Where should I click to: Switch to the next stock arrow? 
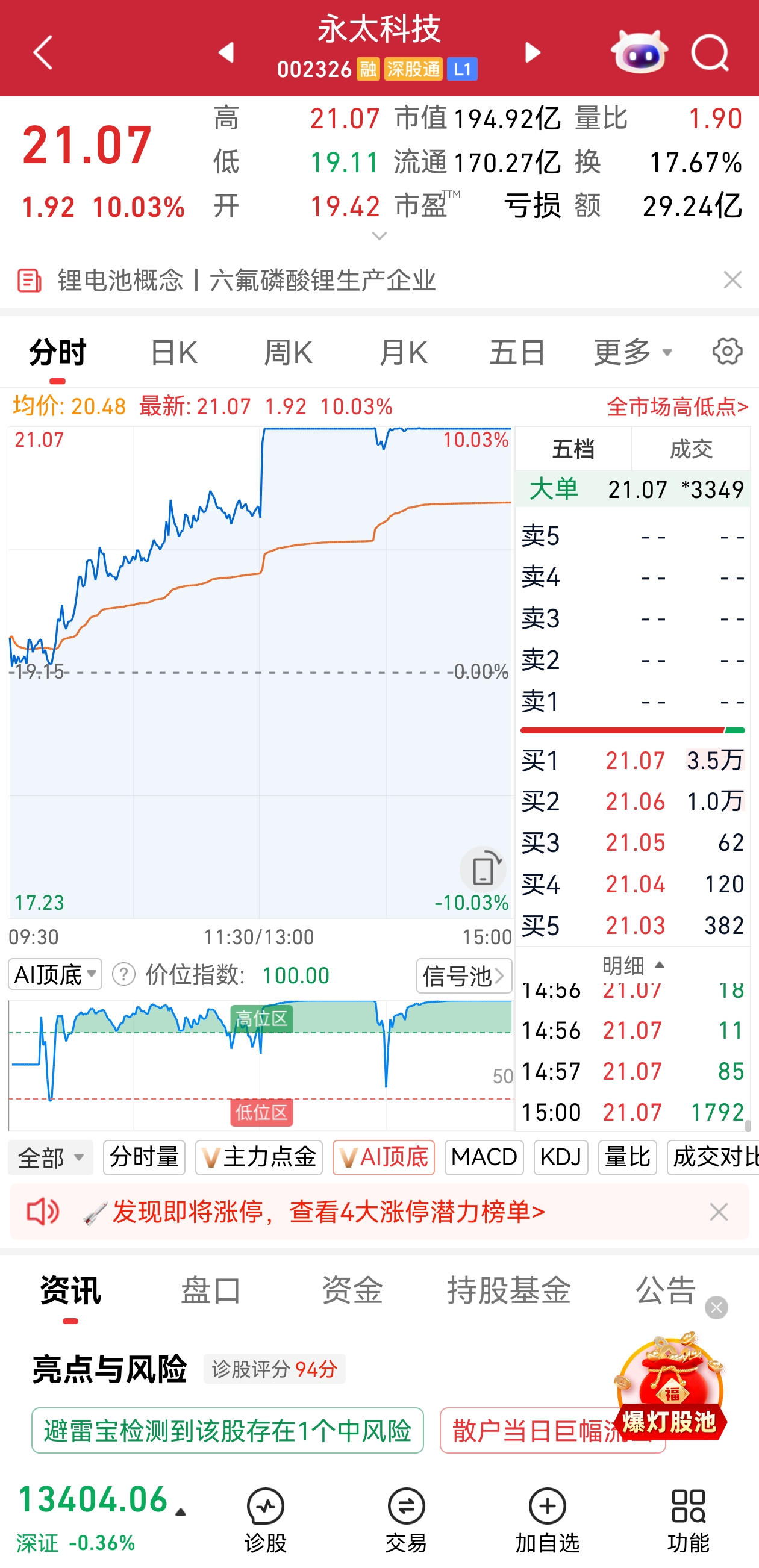[x=533, y=53]
